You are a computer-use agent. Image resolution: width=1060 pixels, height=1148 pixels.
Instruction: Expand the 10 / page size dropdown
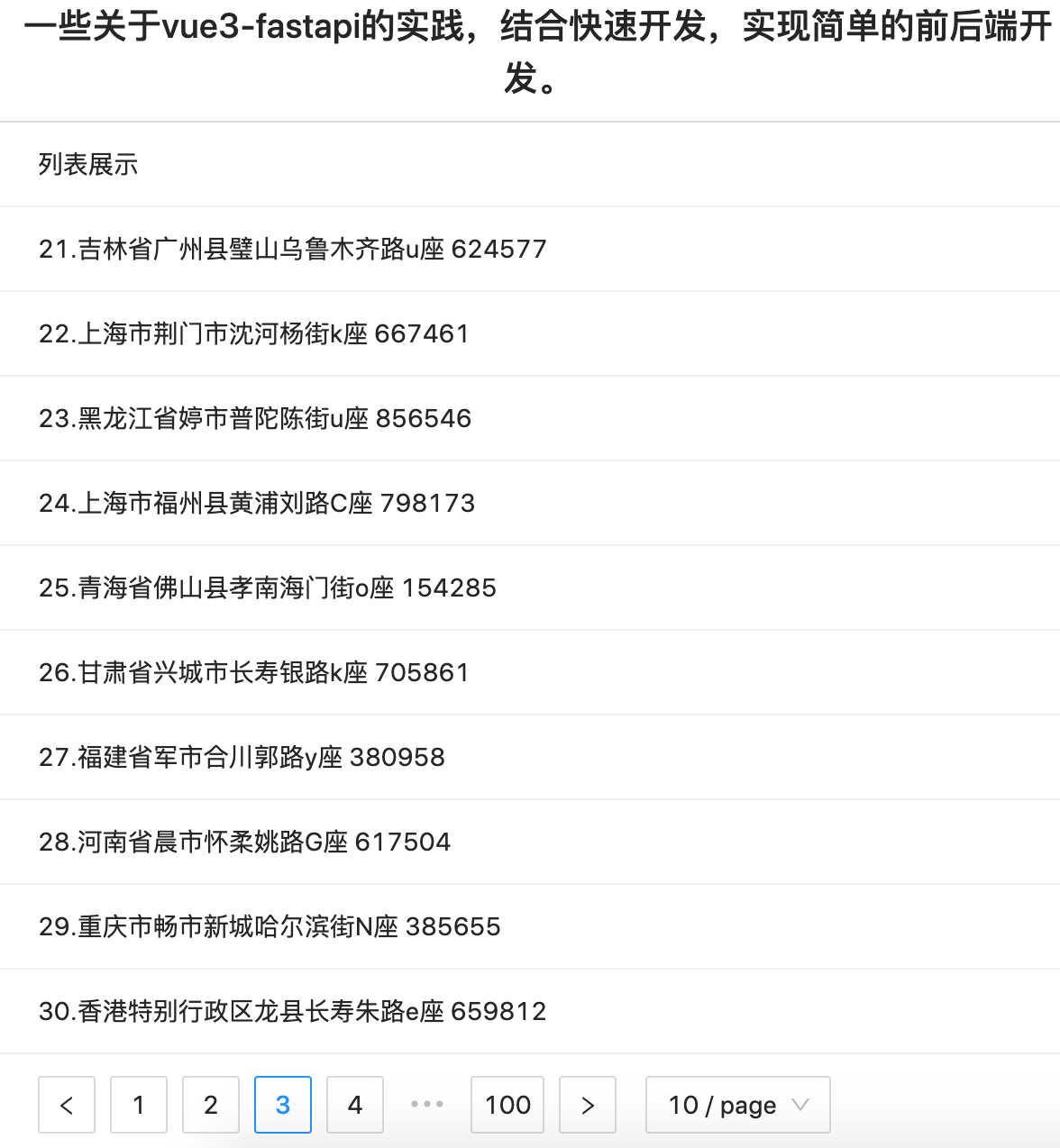(737, 1105)
